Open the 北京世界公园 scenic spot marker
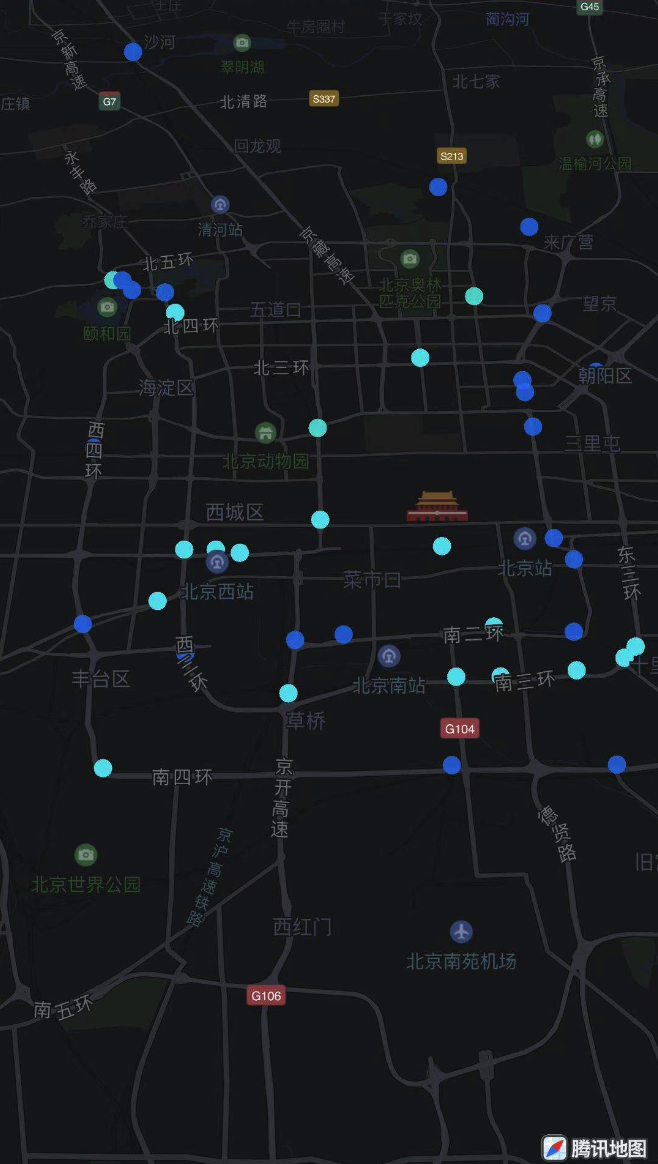The image size is (658, 1164). (x=86, y=855)
